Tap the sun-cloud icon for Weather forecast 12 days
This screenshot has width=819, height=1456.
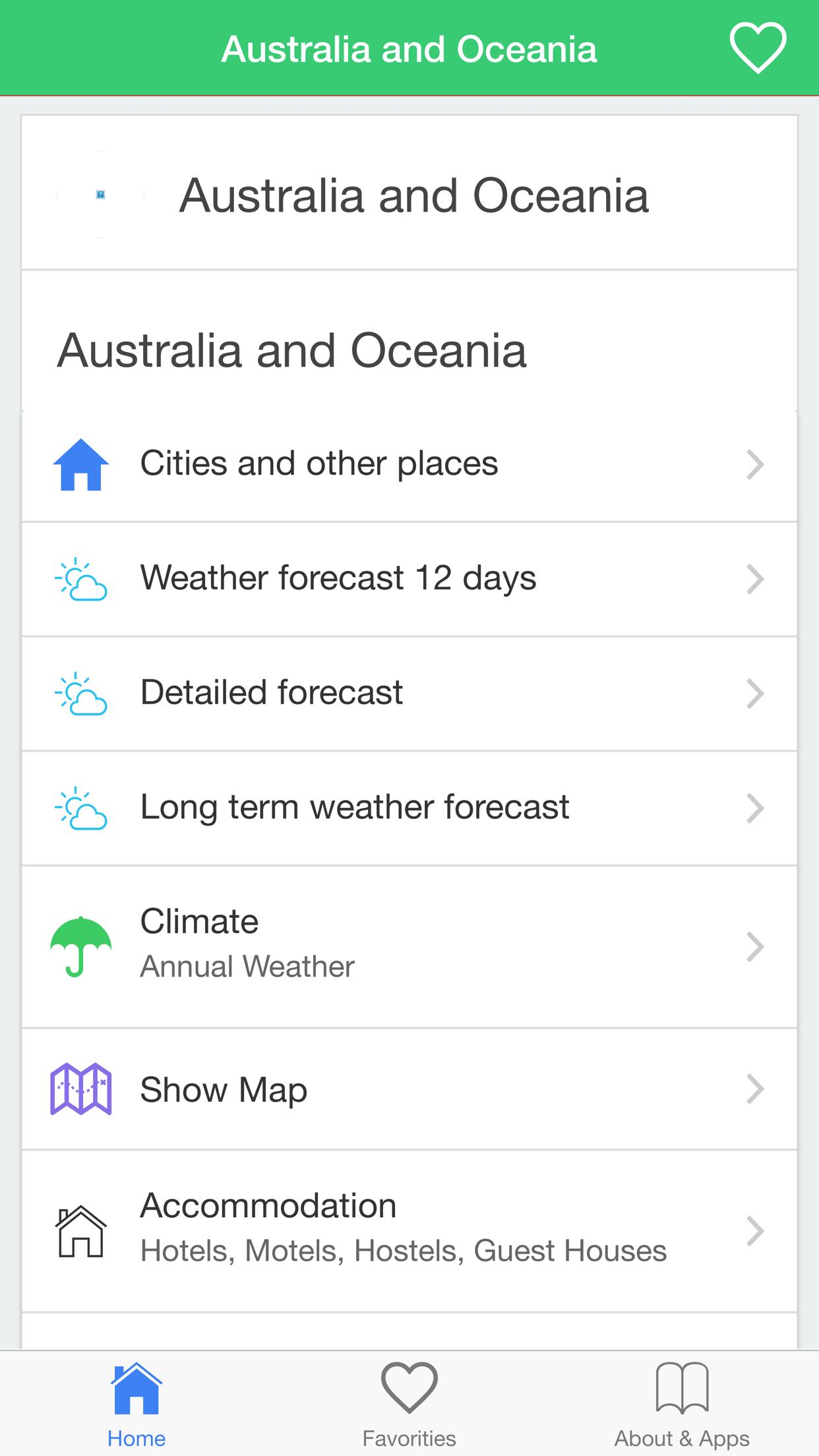click(x=80, y=579)
